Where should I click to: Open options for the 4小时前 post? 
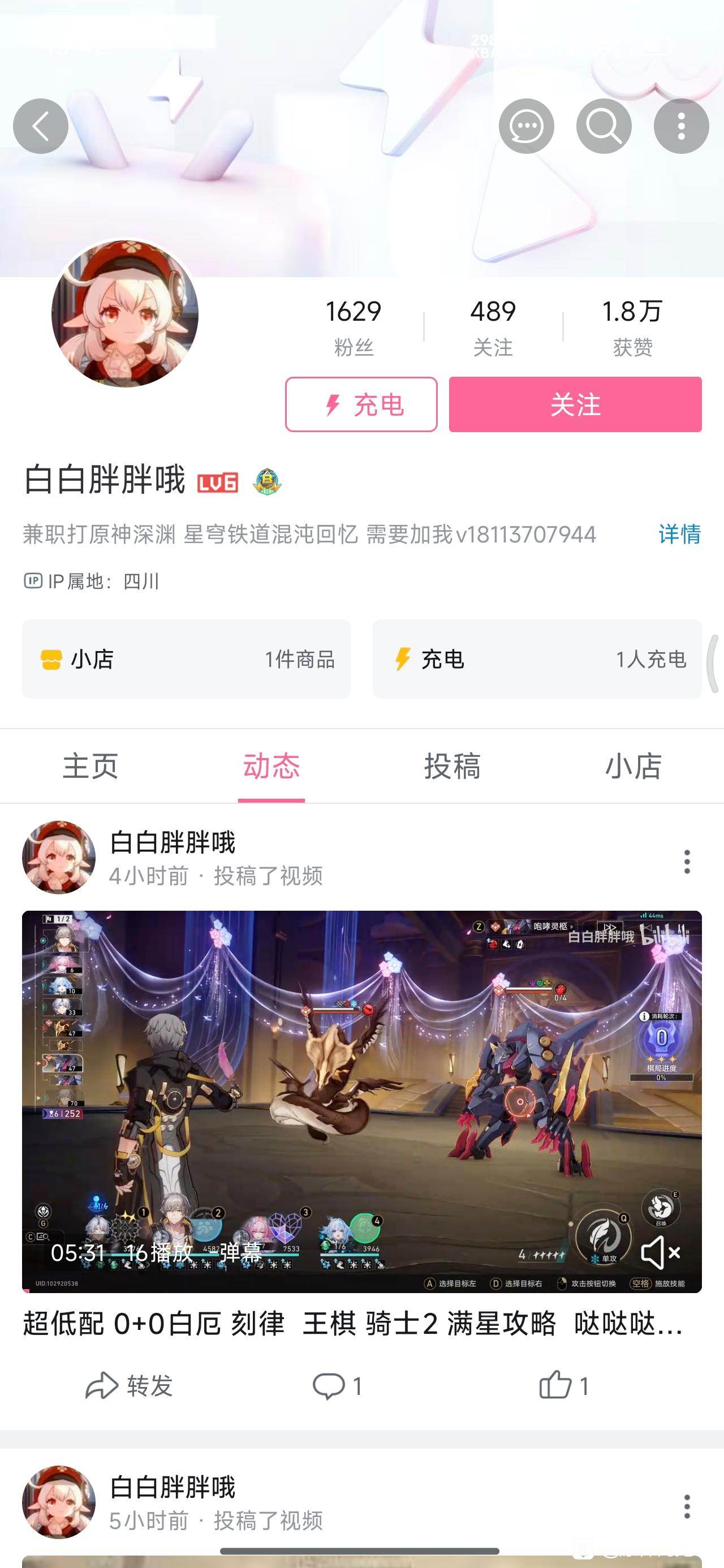[687, 861]
